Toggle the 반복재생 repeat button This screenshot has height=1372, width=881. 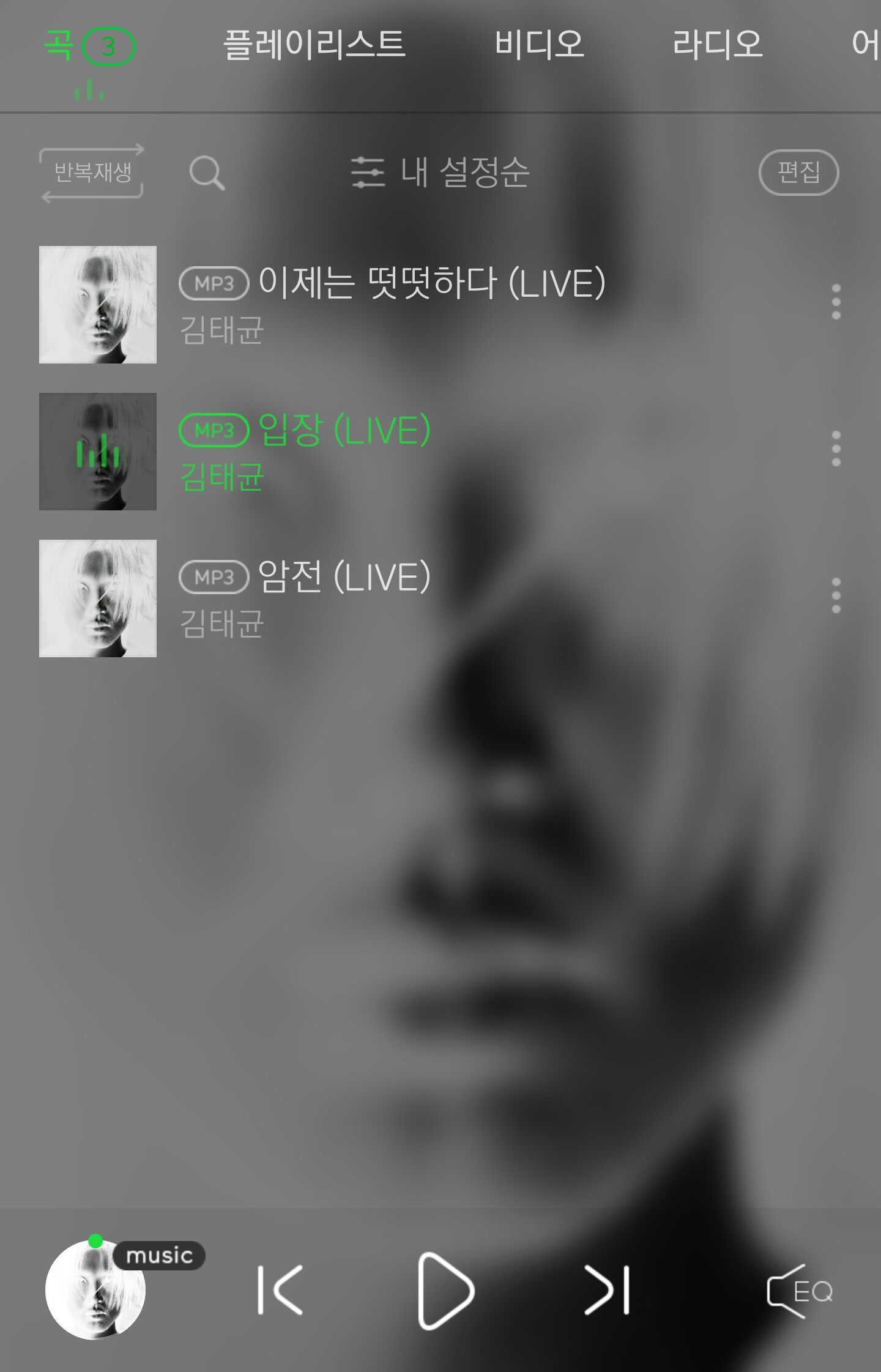pos(92,173)
